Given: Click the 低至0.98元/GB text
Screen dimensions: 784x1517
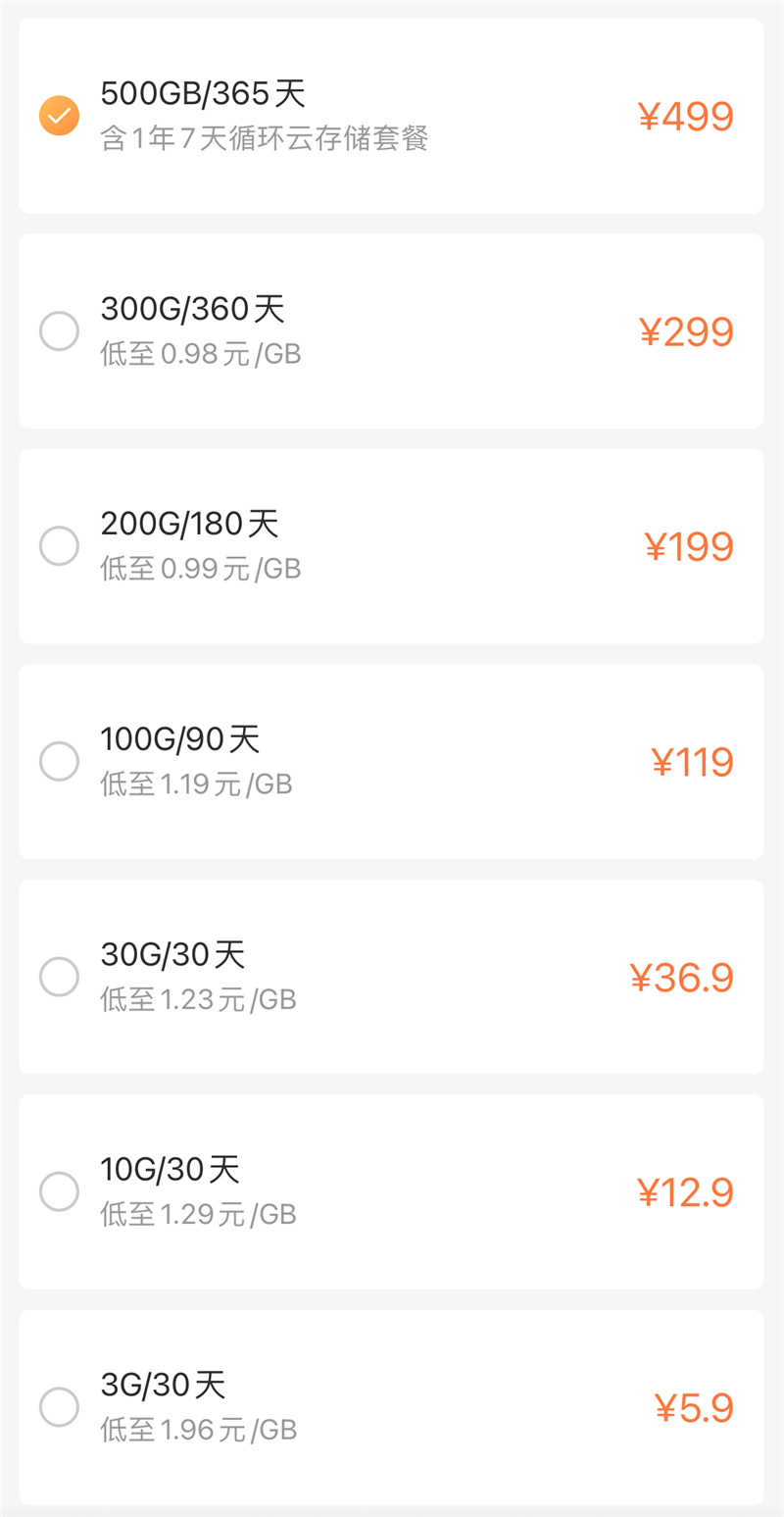Looking at the screenshot, I should 199,353.
